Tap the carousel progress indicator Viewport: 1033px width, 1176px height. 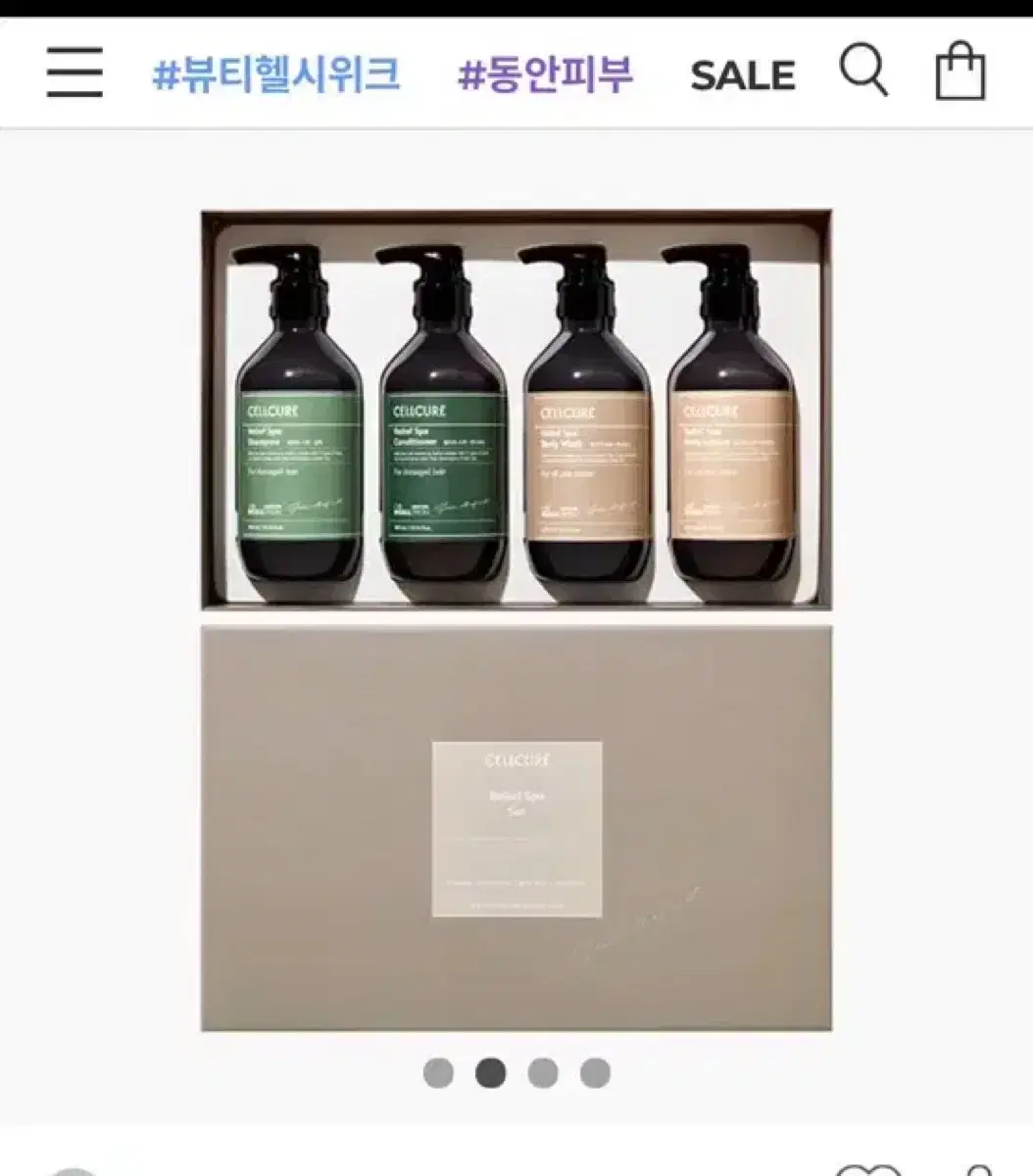[515, 1073]
